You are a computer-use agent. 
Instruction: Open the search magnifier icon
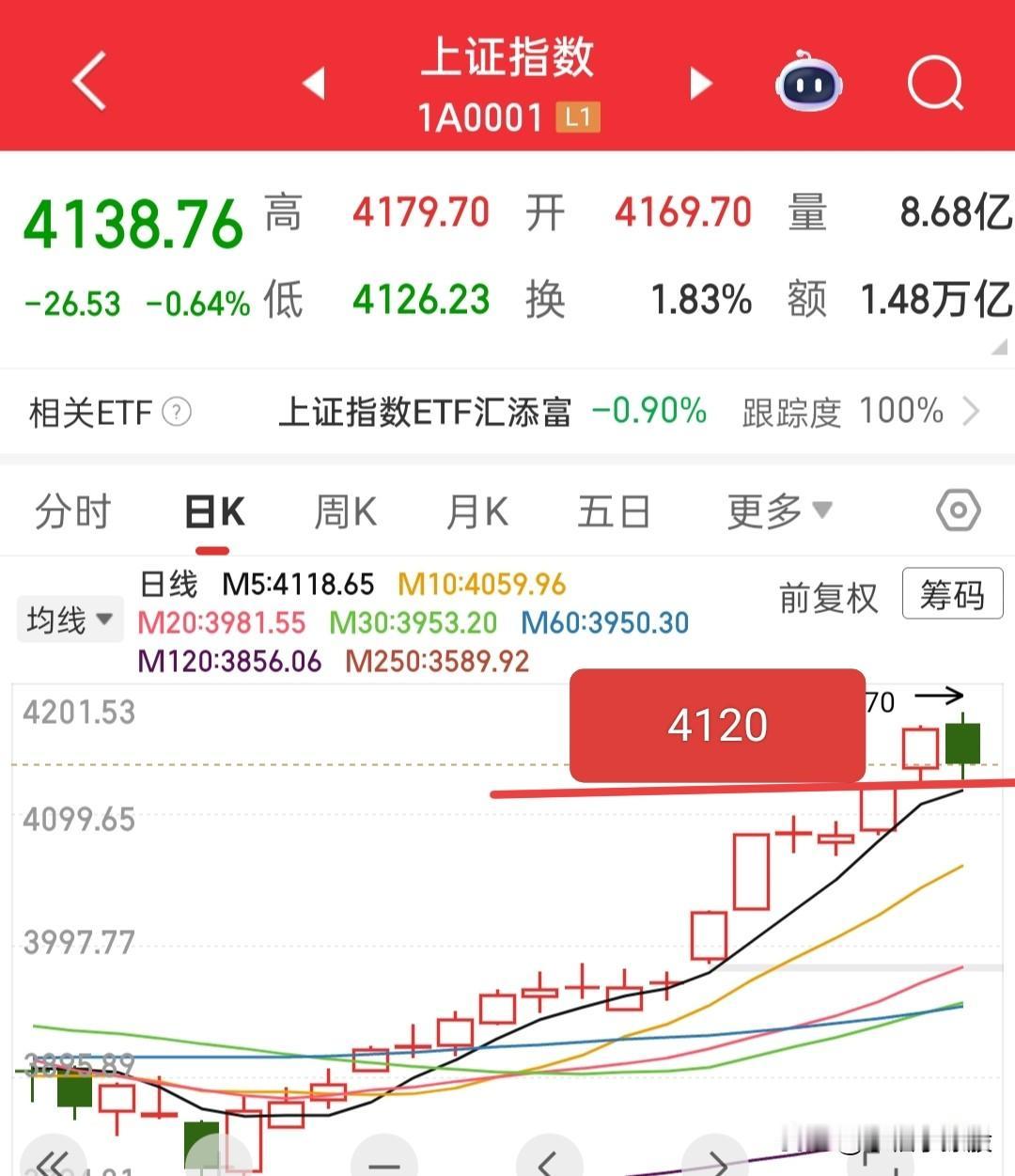coord(935,83)
